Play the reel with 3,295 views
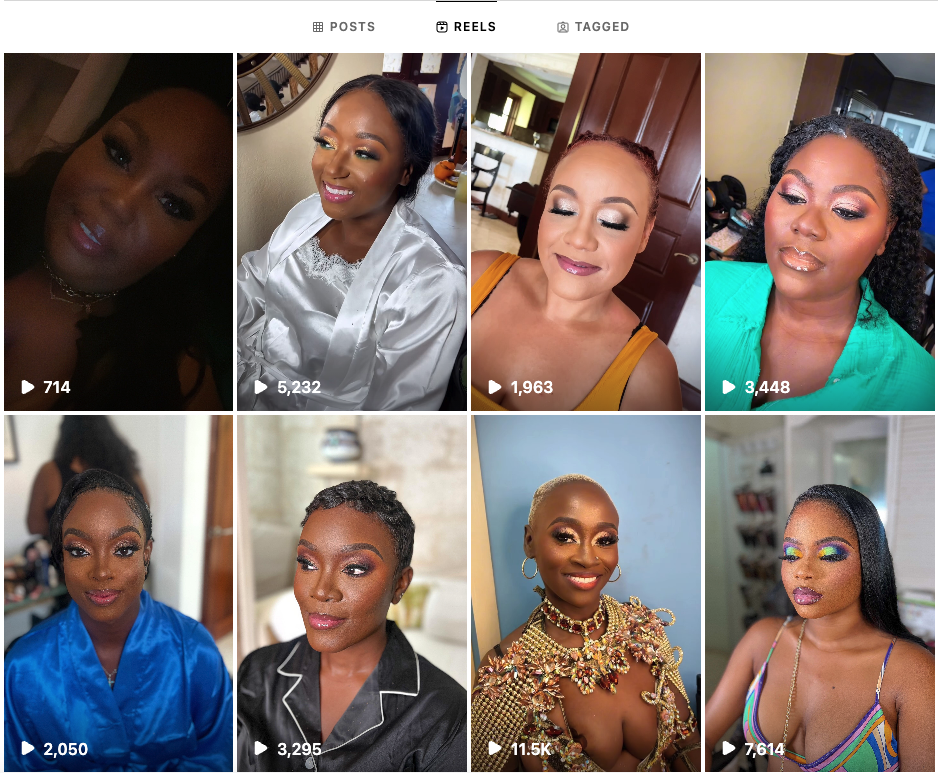The image size is (938, 773). 352,593
